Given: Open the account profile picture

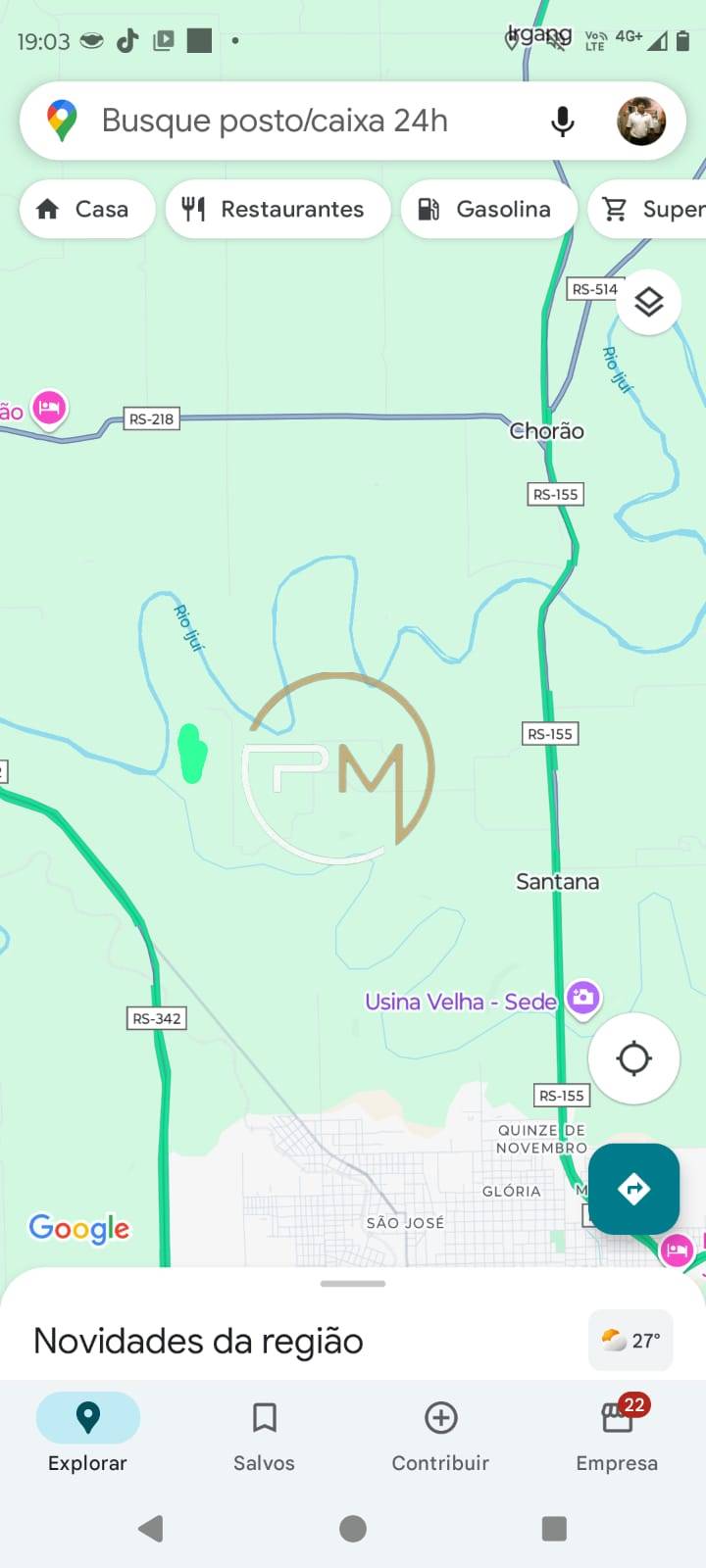Looking at the screenshot, I should (641, 121).
